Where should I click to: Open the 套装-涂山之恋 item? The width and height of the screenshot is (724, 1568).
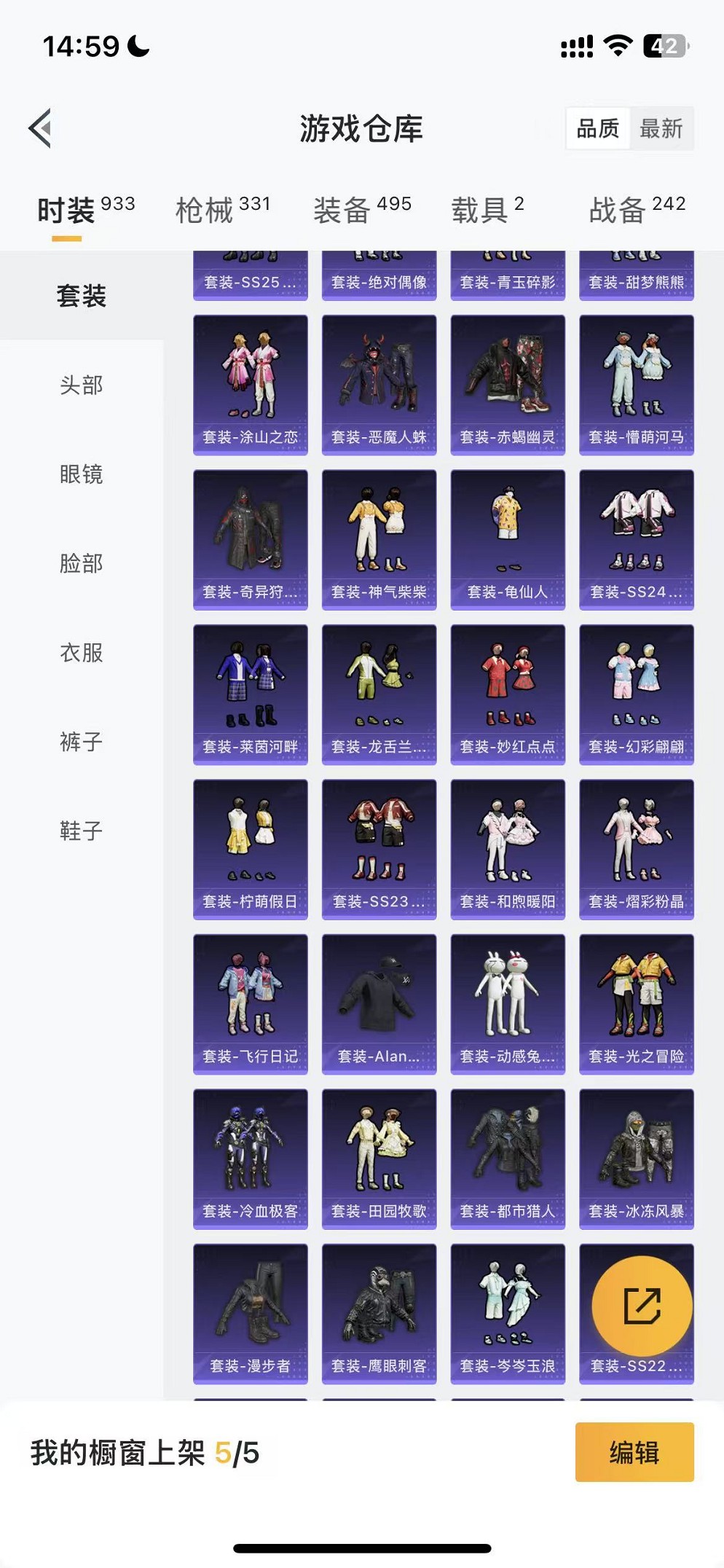click(x=250, y=385)
